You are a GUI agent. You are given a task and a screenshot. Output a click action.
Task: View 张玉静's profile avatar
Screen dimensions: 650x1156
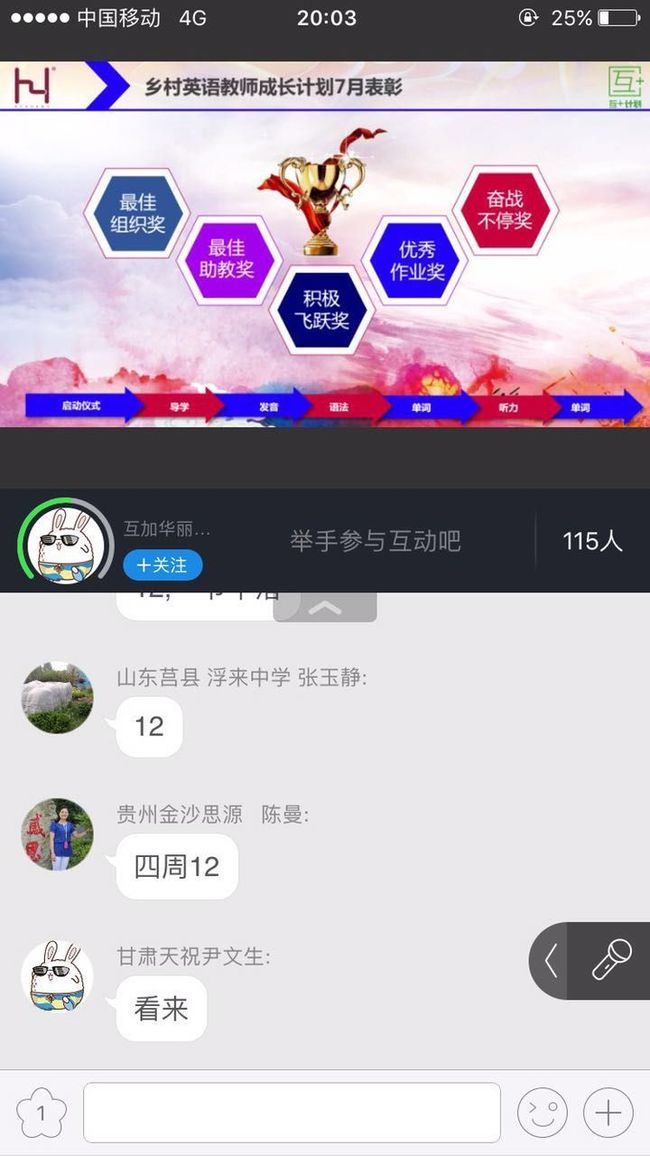point(57,697)
